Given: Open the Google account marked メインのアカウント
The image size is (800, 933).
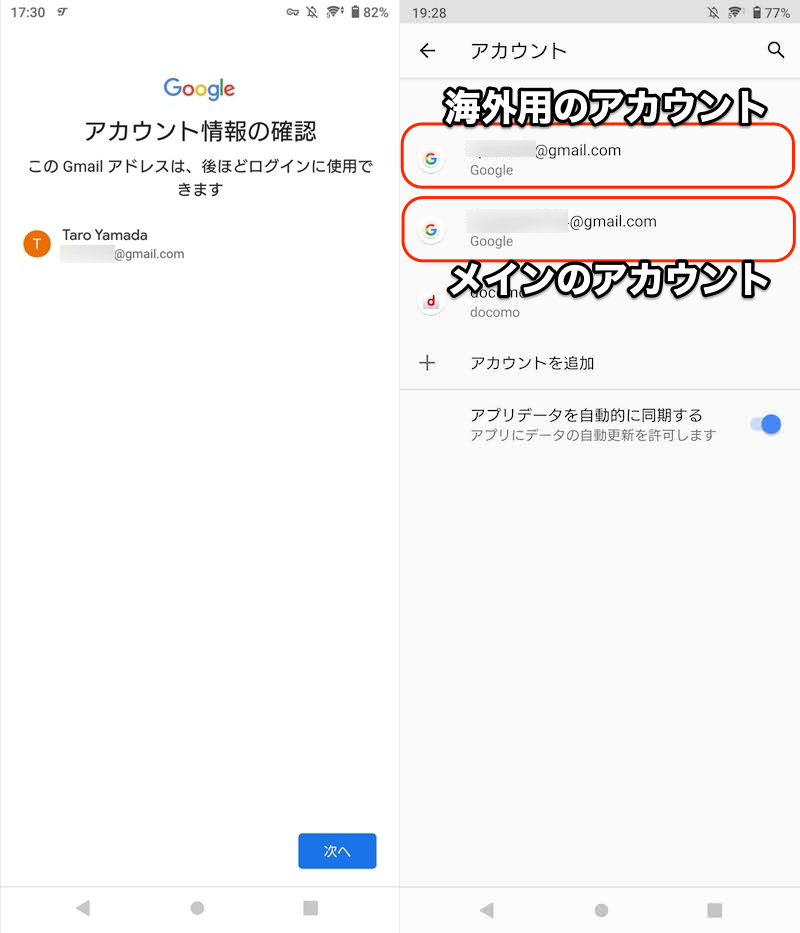Looking at the screenshot, I should coord(598,229).
